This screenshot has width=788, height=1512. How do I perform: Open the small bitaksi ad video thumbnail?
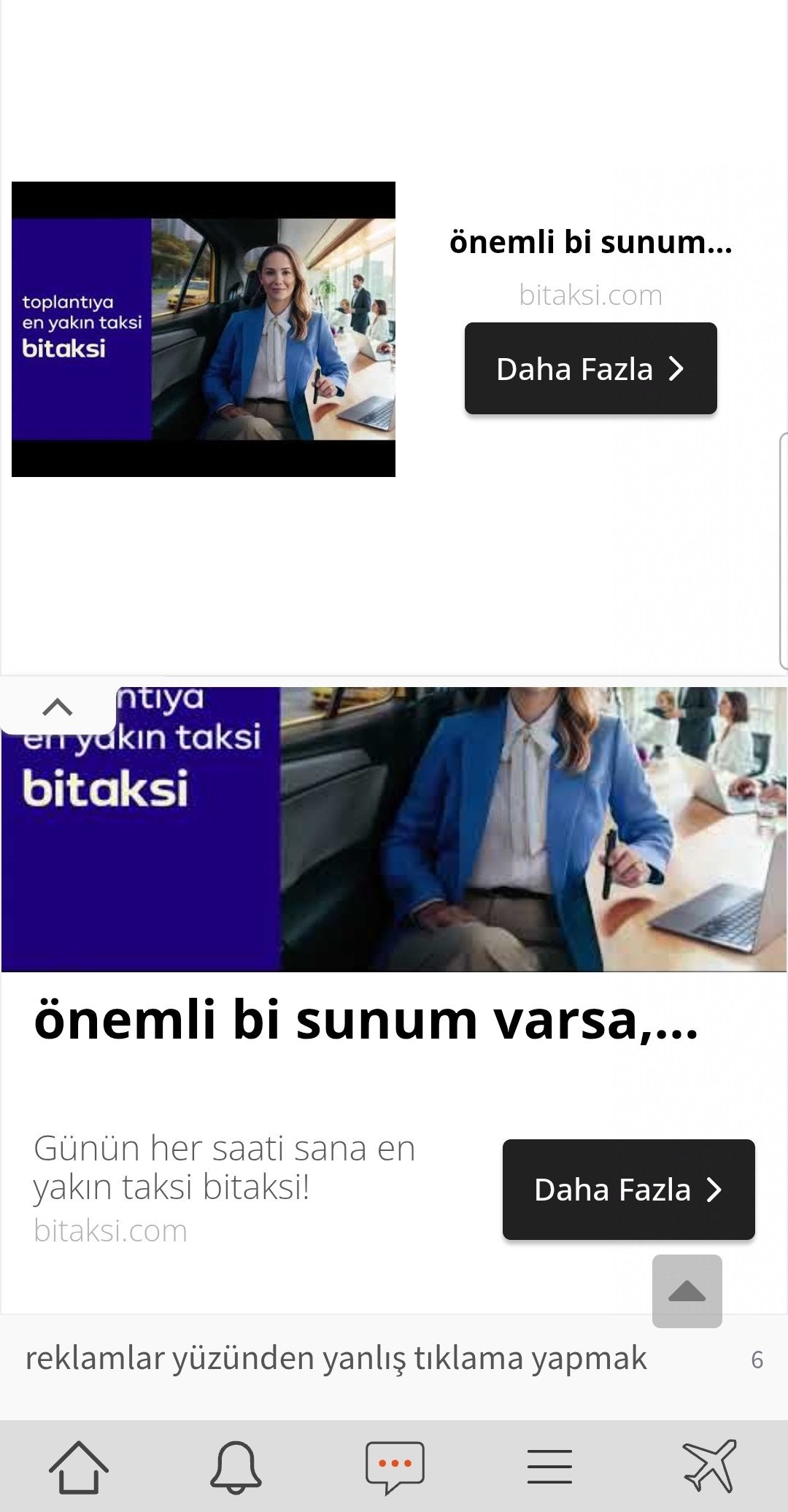204,329
